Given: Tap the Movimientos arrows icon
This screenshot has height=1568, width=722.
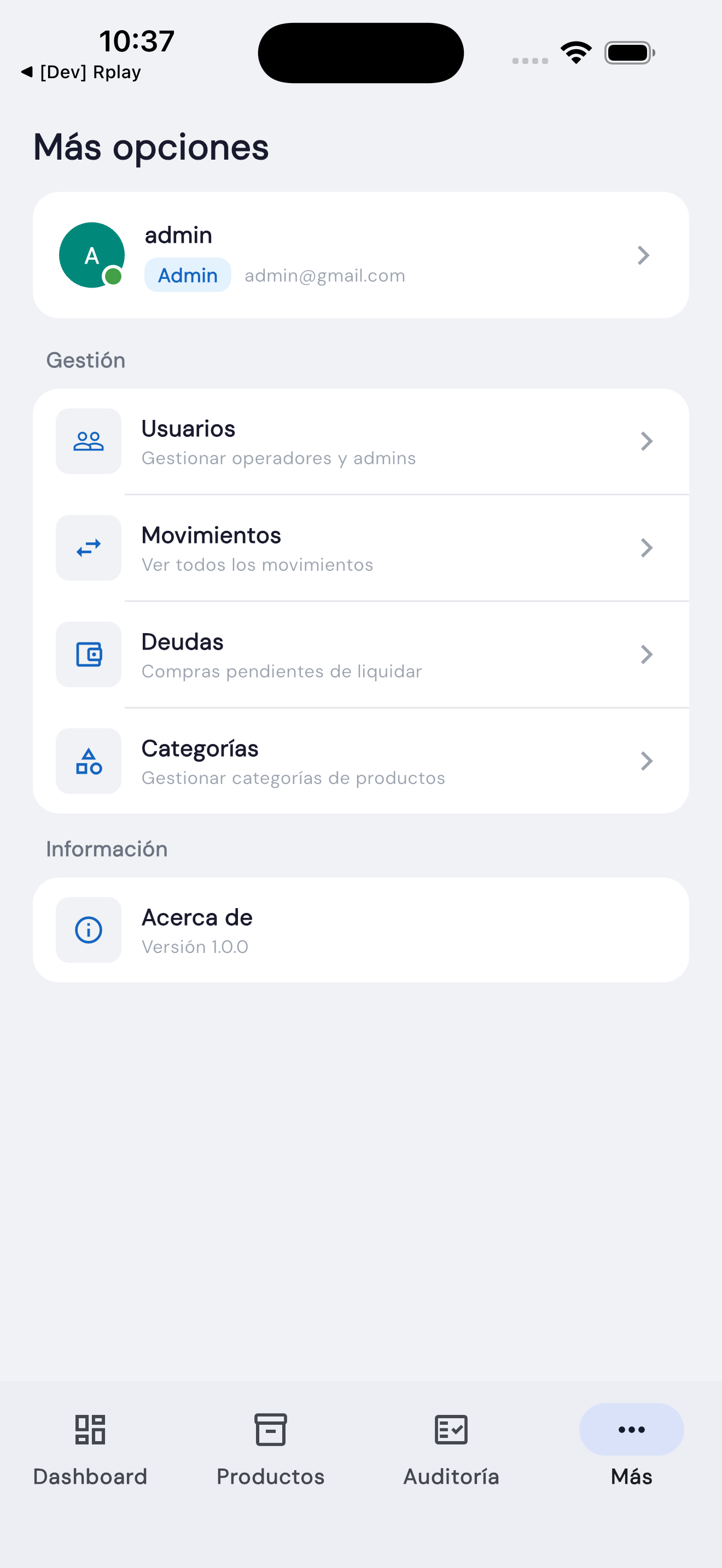Looking at the screenshot, I should (x=88, y=547).
